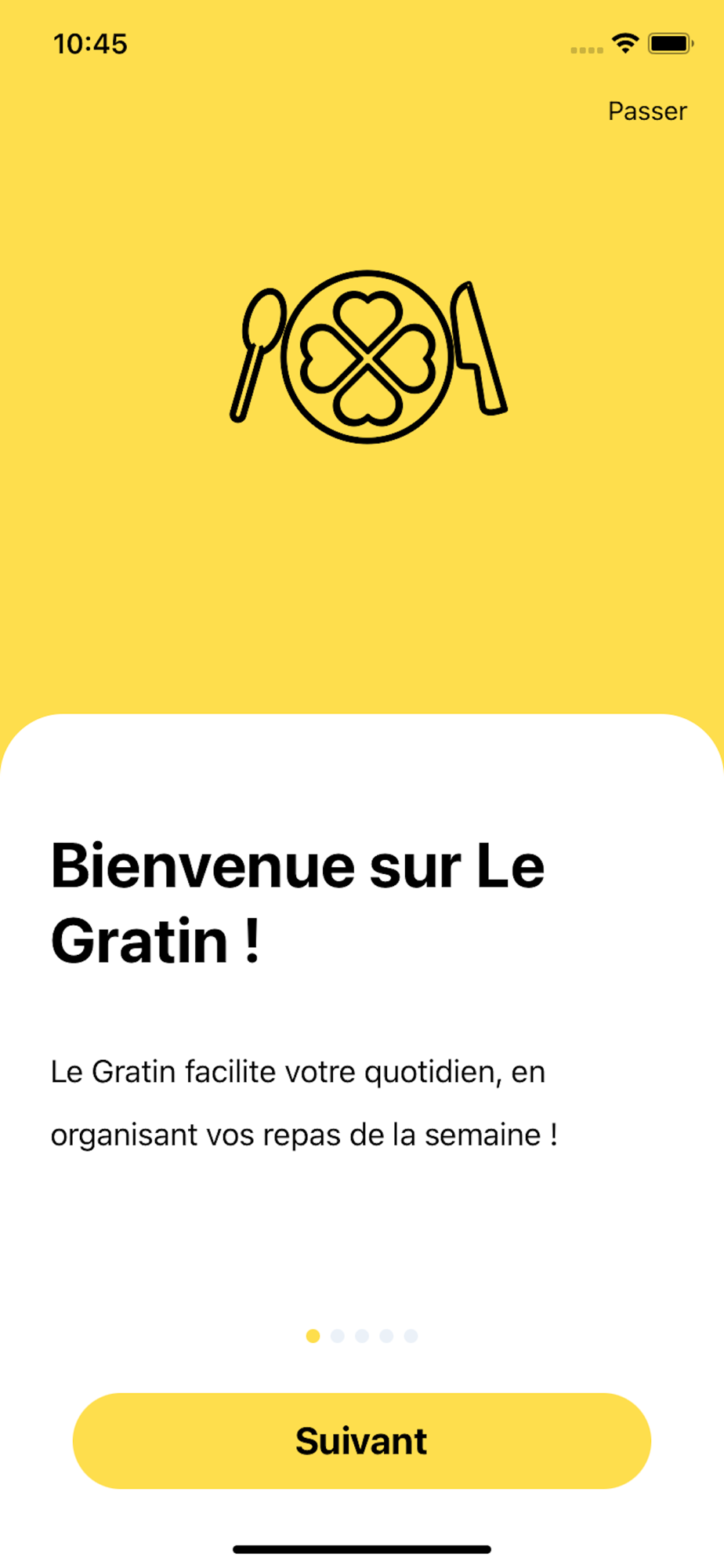The image size is (724, 1568).
Task: Continue with the Suivant button
Action: [x=361, y=1440]
